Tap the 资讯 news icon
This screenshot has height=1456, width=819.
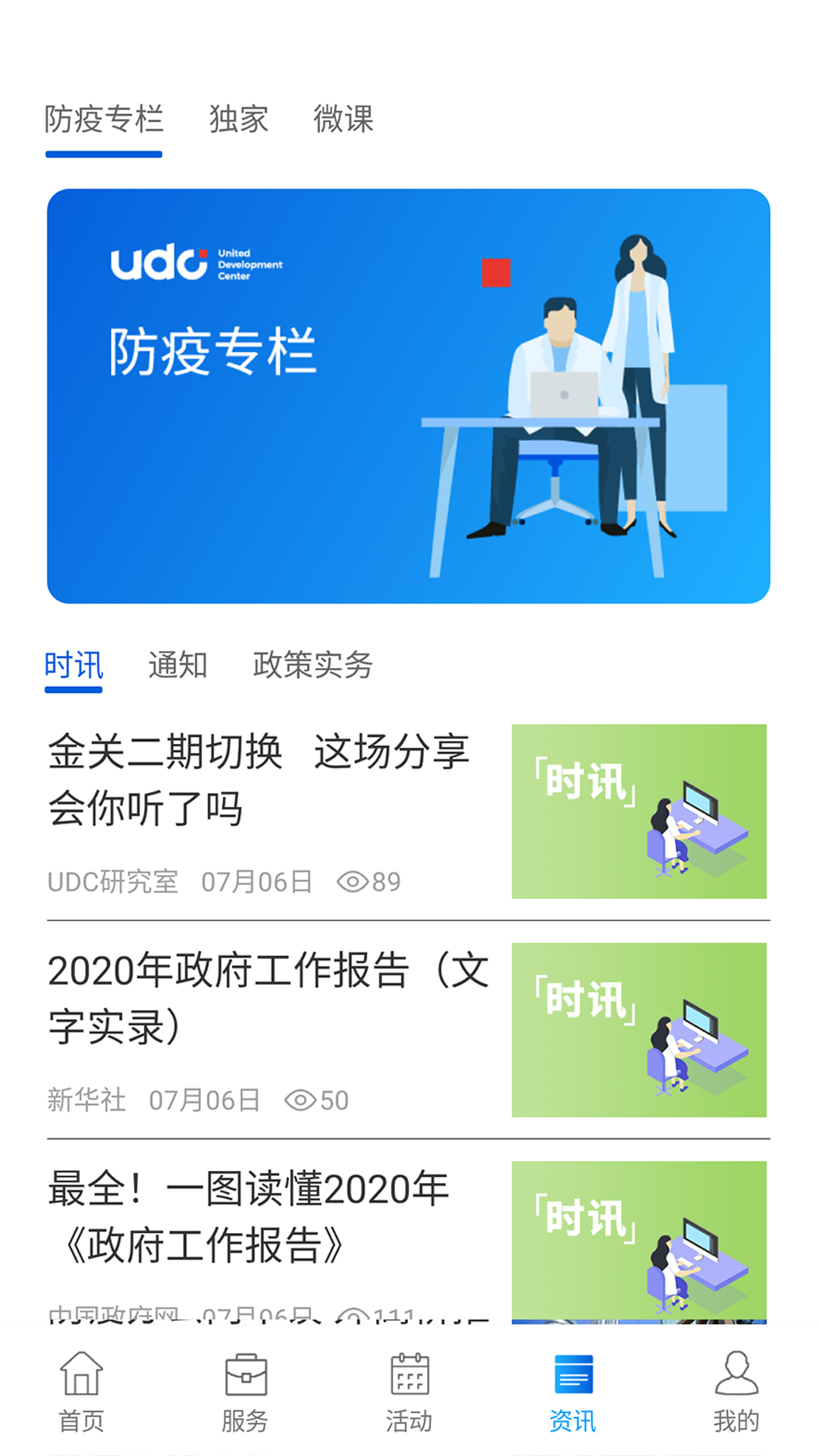point(574,1388)
